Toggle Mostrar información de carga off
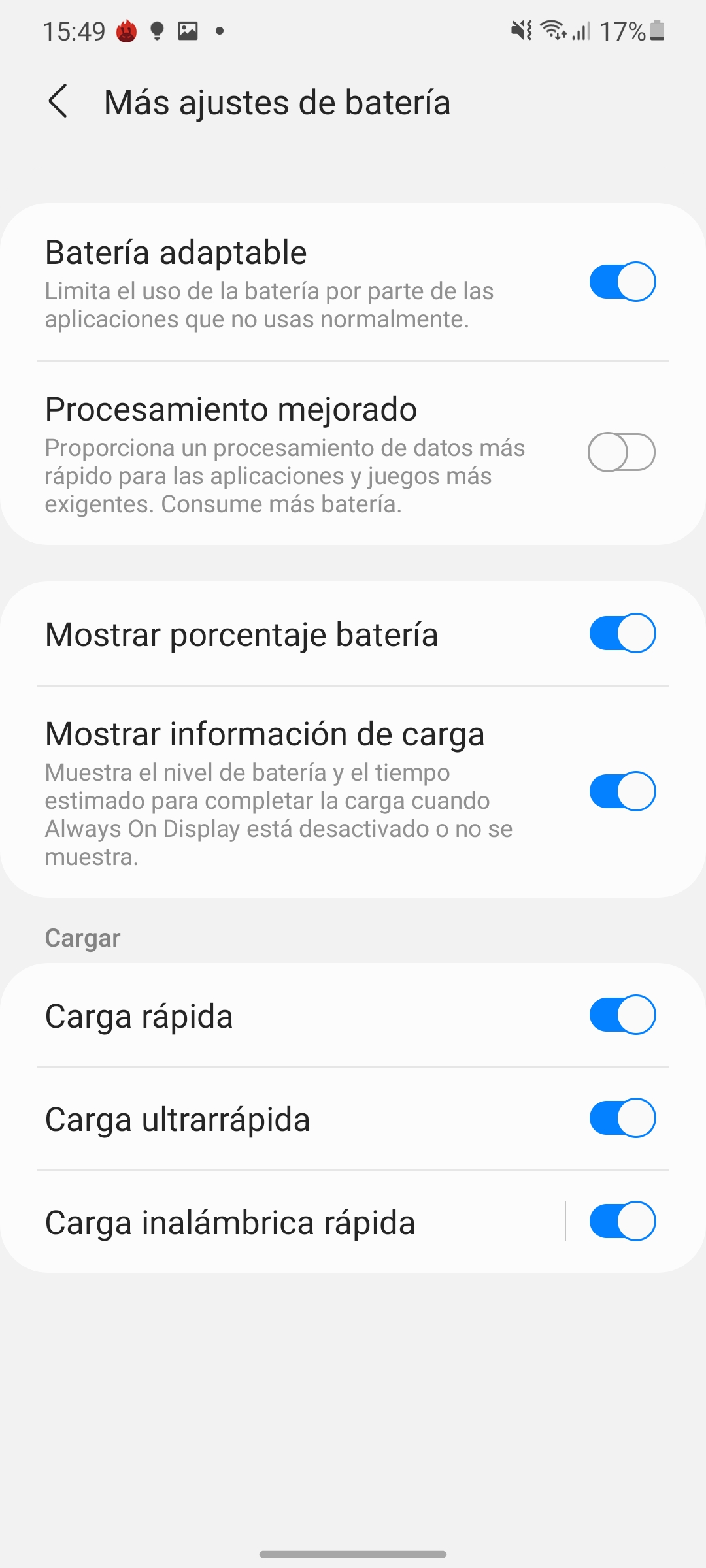This screenshot has width=706, height=1568. click(x=622, y=791)
